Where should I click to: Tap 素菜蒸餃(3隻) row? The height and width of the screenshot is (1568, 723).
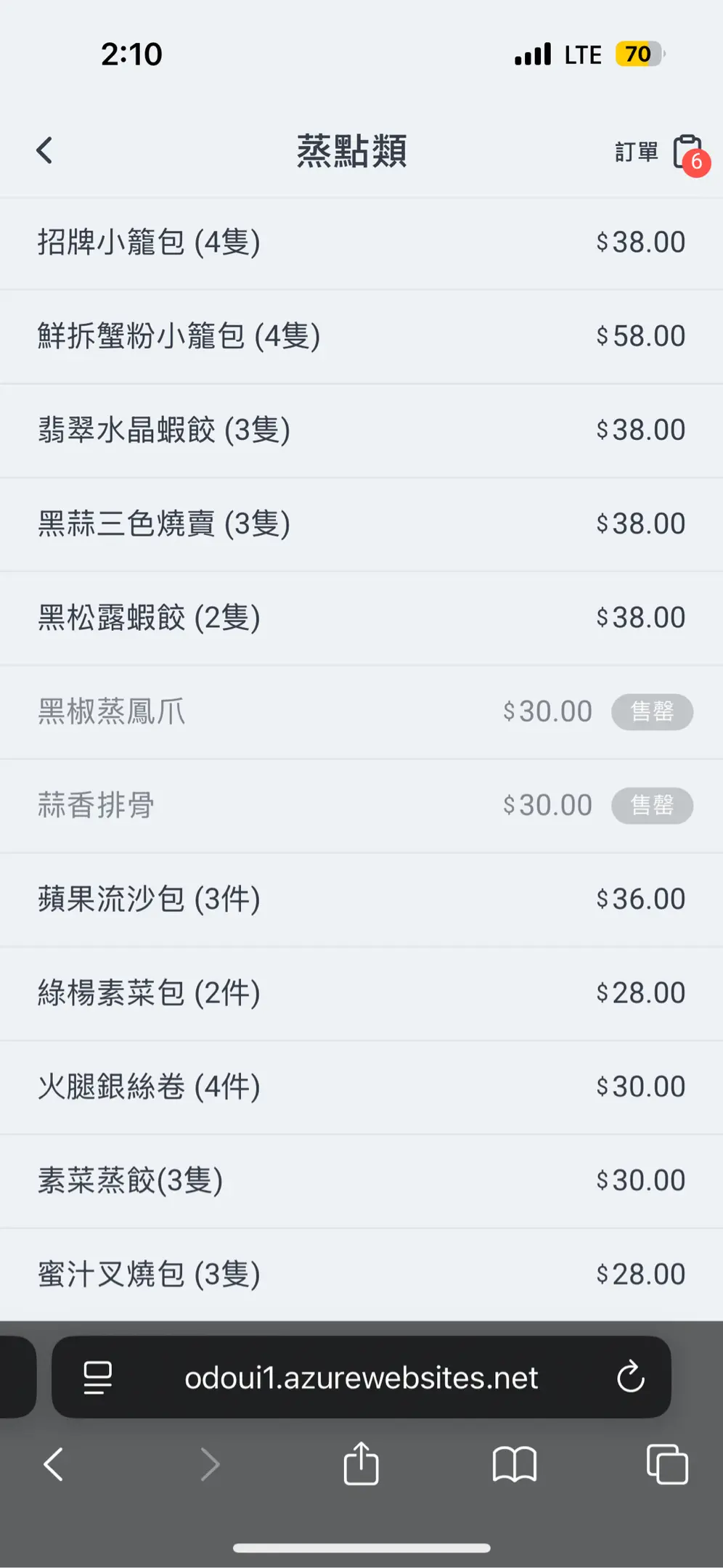click(x=361, y=1180)
